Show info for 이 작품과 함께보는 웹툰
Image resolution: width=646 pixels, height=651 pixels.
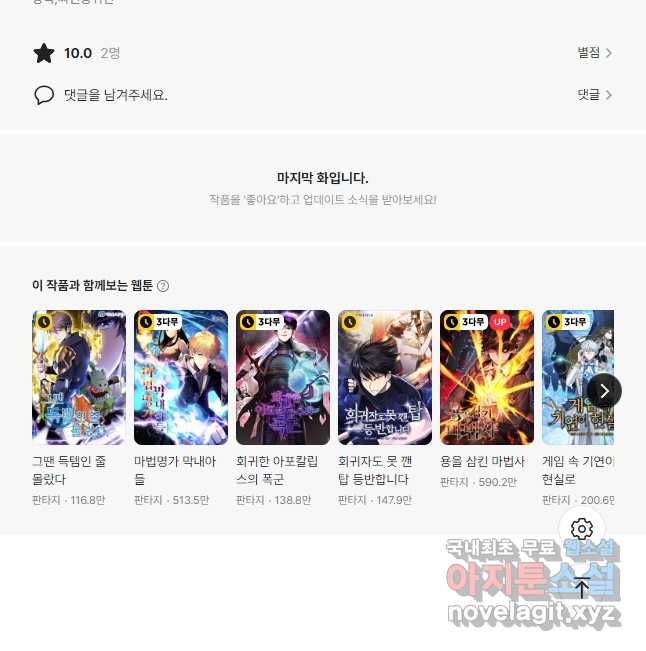pyautogui.click(x=163, y=286)
